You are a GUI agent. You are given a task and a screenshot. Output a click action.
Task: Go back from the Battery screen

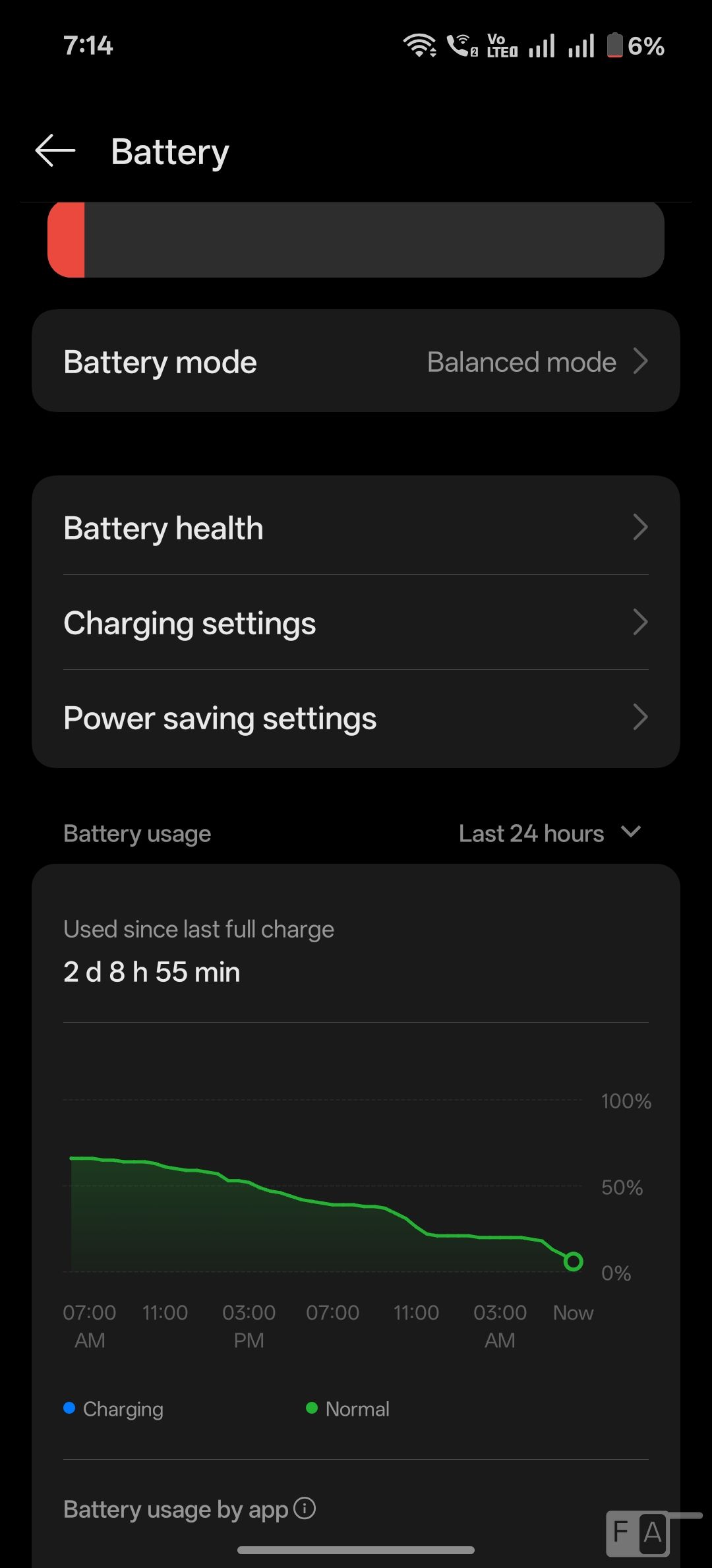tap(55, 151)
